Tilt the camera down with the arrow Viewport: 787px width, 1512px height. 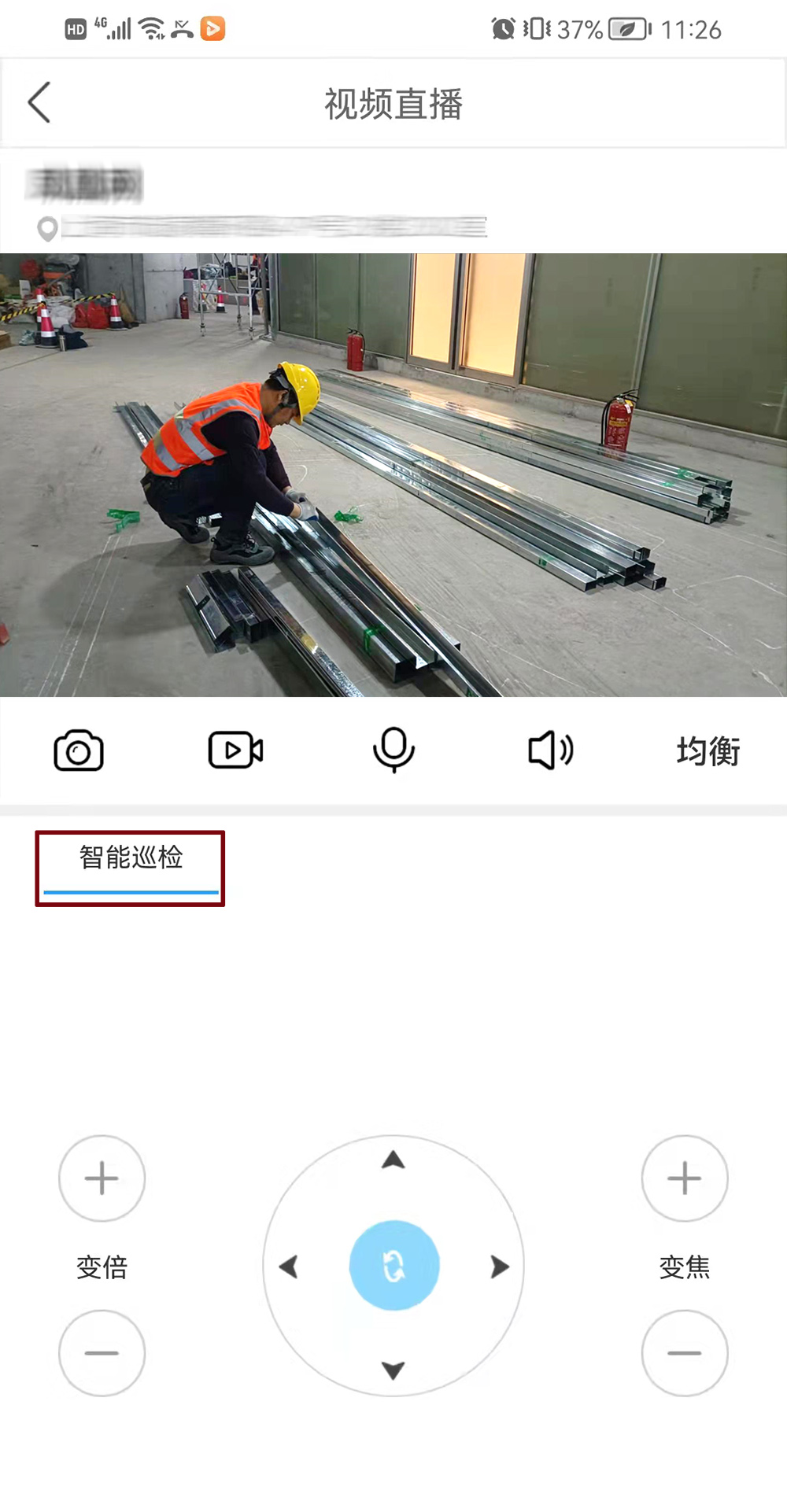coord(393,1370)
